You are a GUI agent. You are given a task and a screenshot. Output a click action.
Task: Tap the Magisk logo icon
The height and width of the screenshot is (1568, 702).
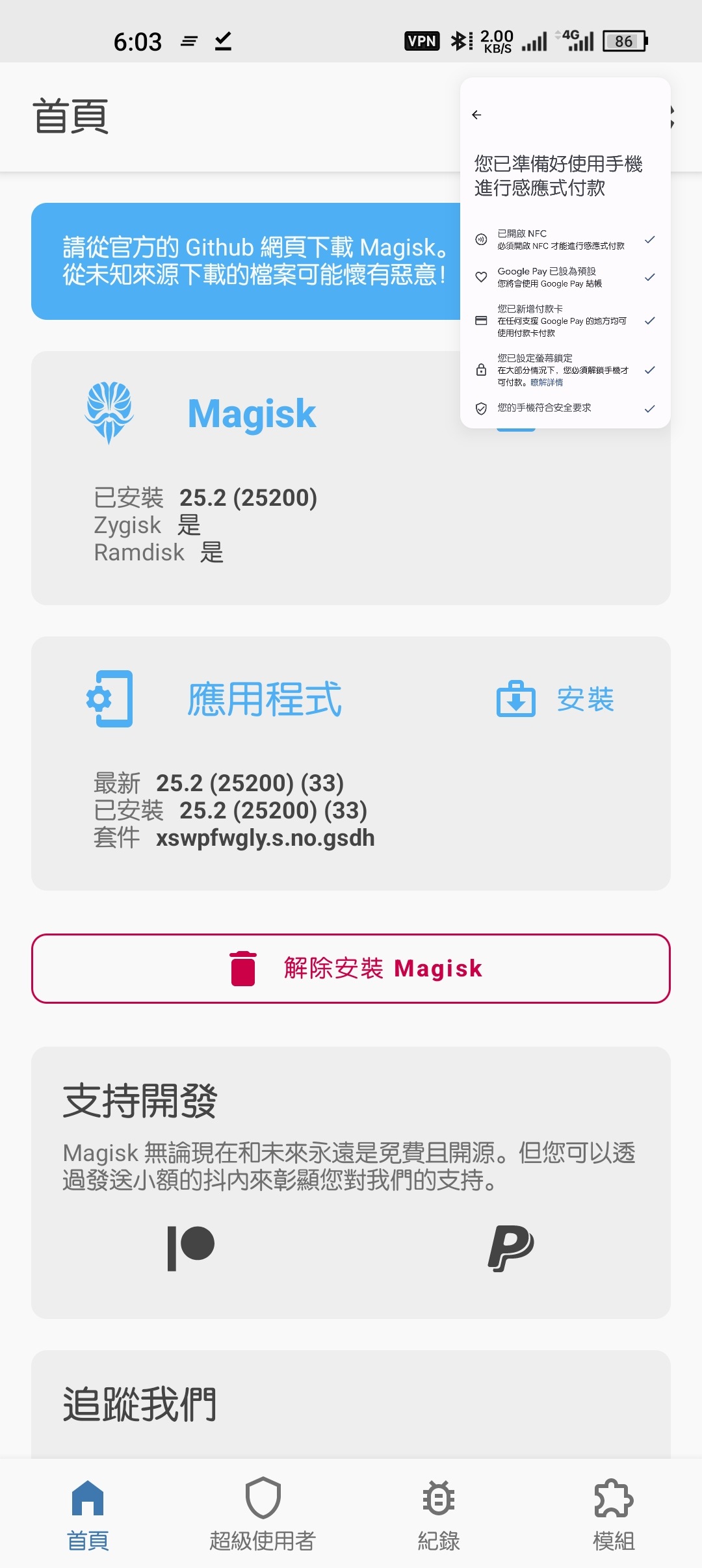coord(109,413)
